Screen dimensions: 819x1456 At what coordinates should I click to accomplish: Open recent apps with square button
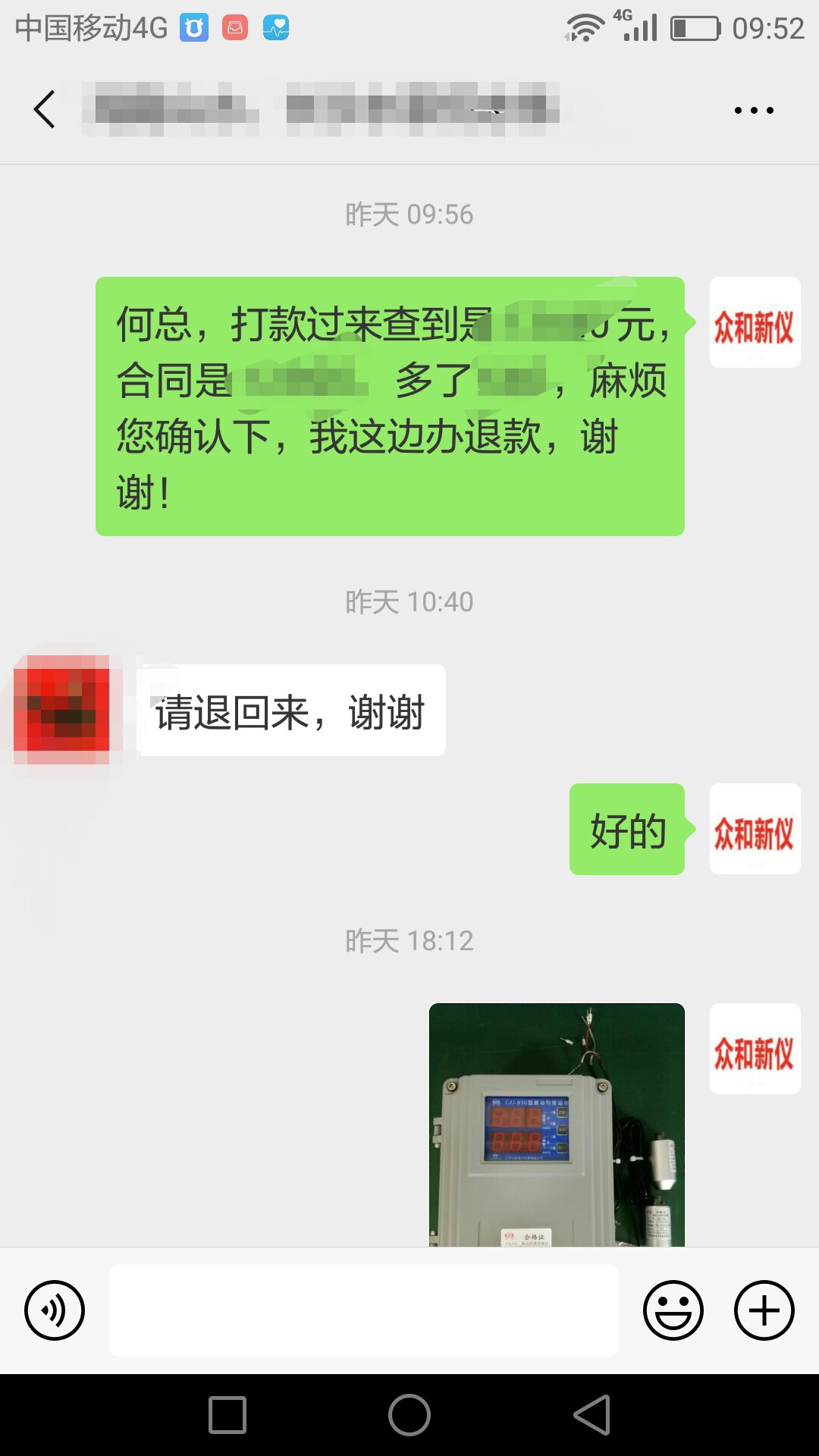[x=227, y=1415]
